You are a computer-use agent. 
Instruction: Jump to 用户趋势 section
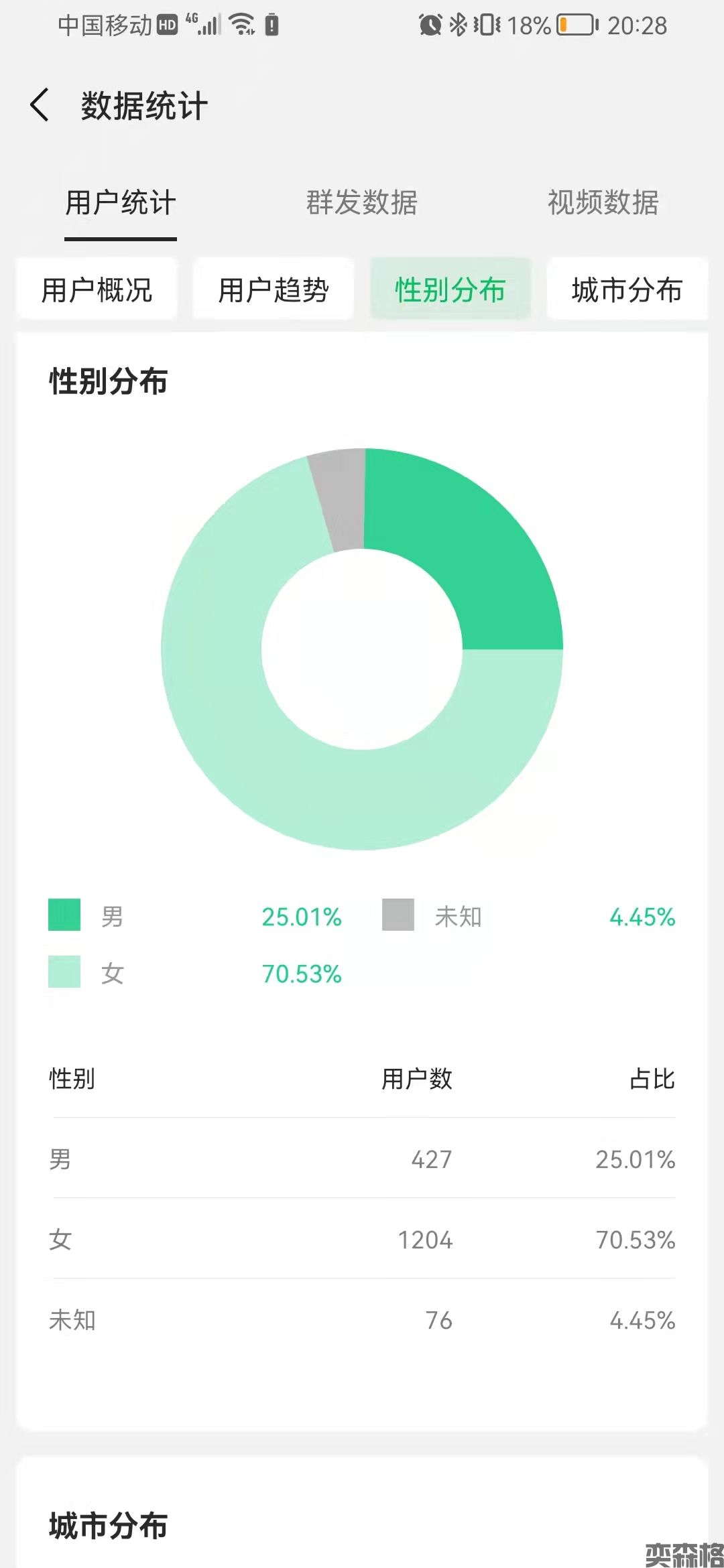pos(274,289)
